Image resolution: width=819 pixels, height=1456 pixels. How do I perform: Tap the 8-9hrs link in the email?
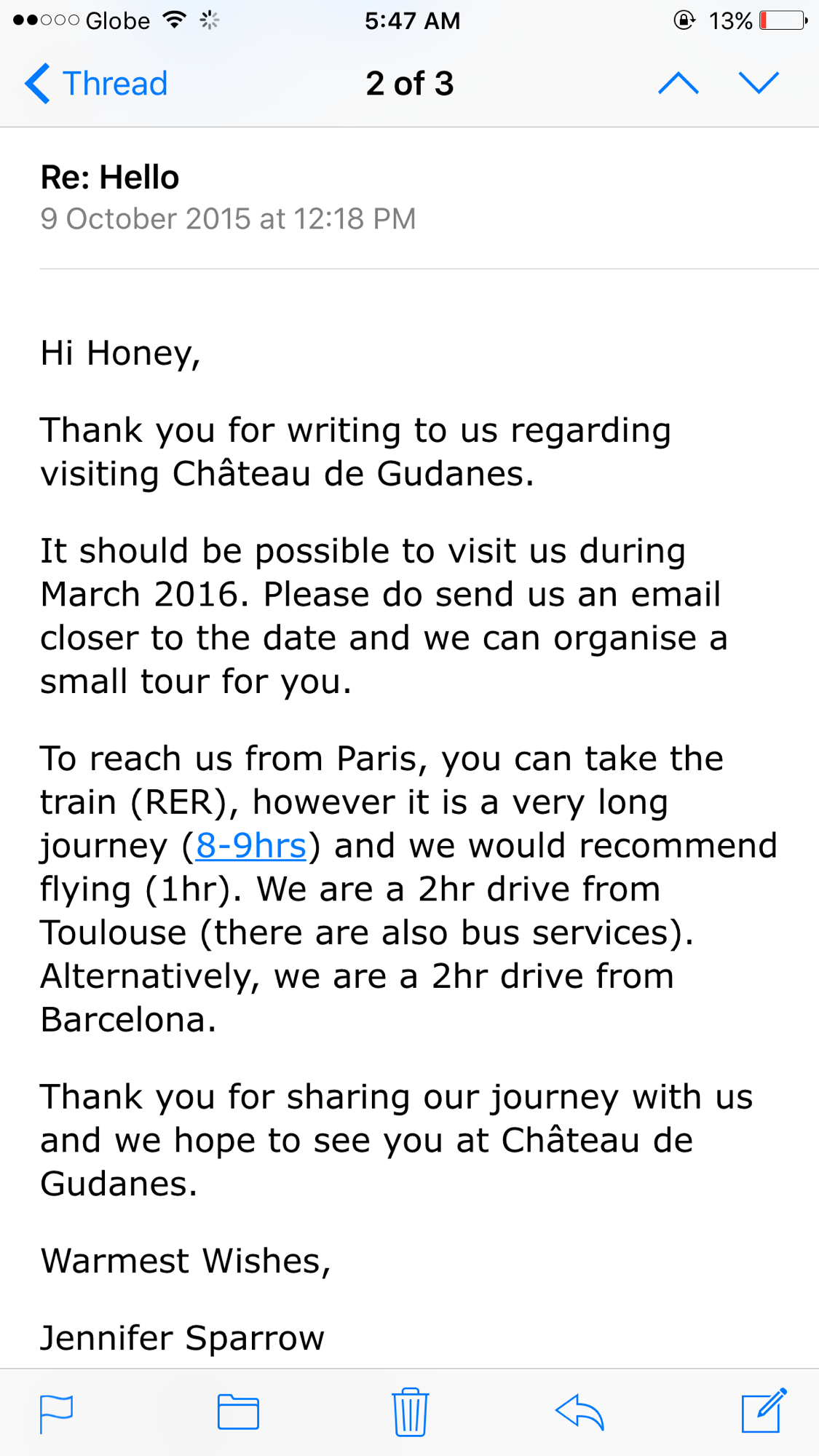pyautogui.click(x=251, y=846)
